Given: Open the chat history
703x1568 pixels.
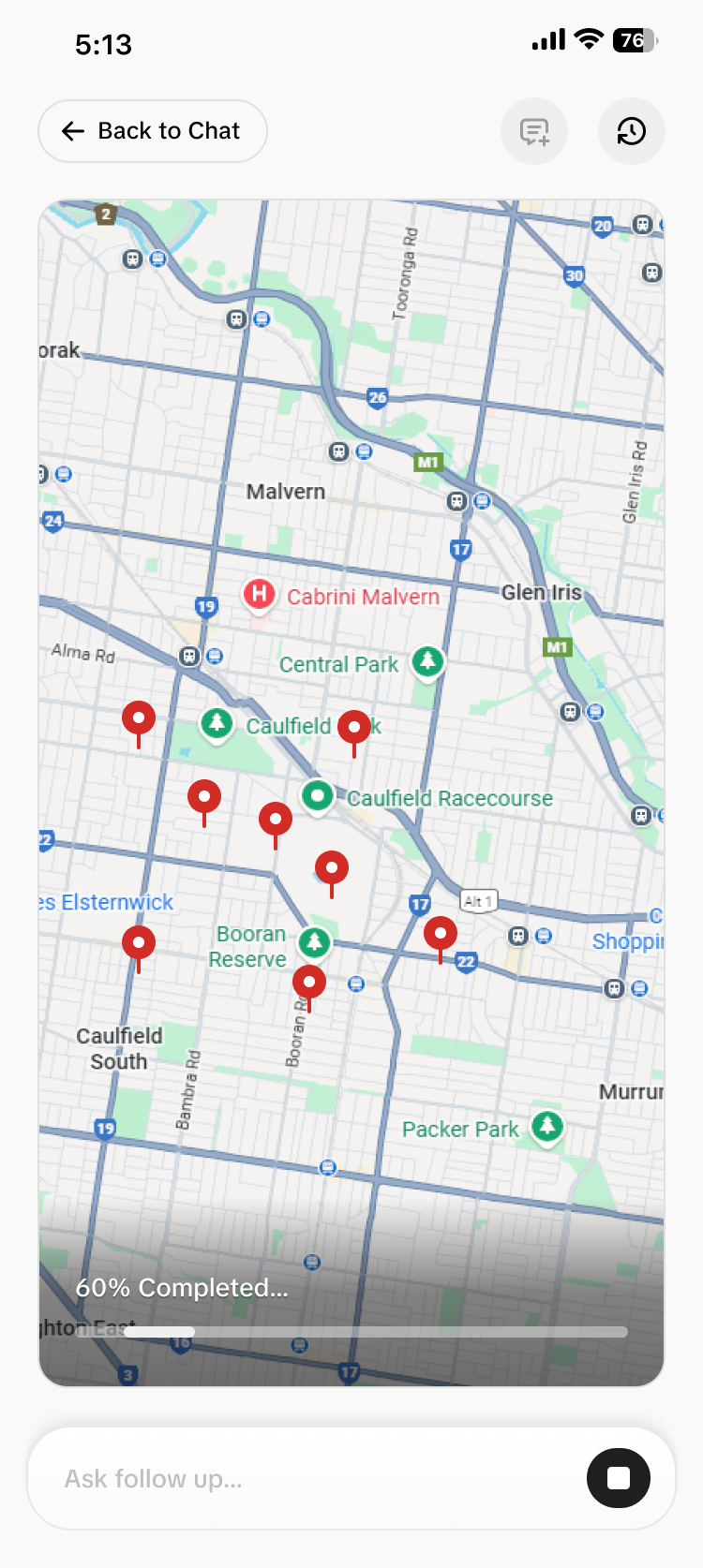Looking at the screenshot, I should pos(631,131).
